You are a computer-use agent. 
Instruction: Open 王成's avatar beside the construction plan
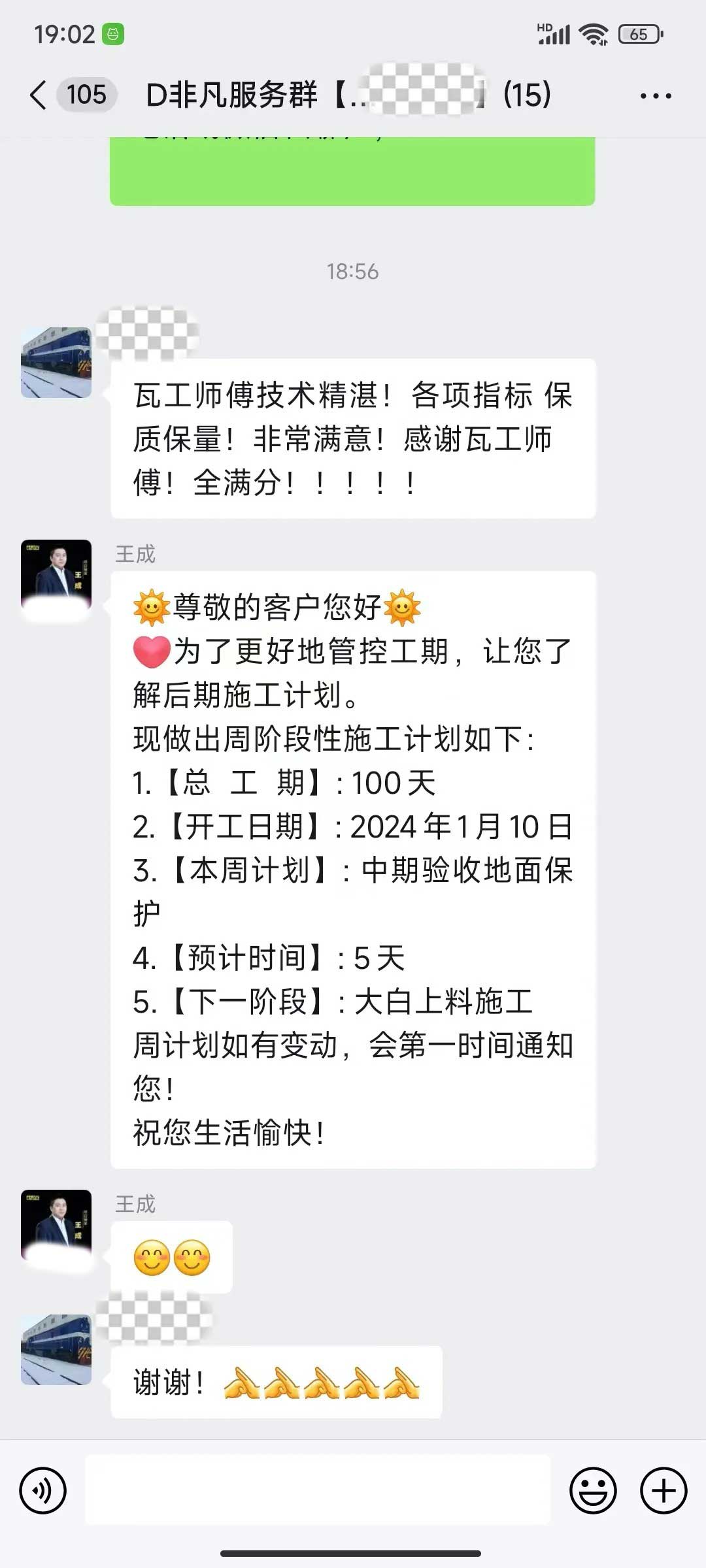(56, 574)
